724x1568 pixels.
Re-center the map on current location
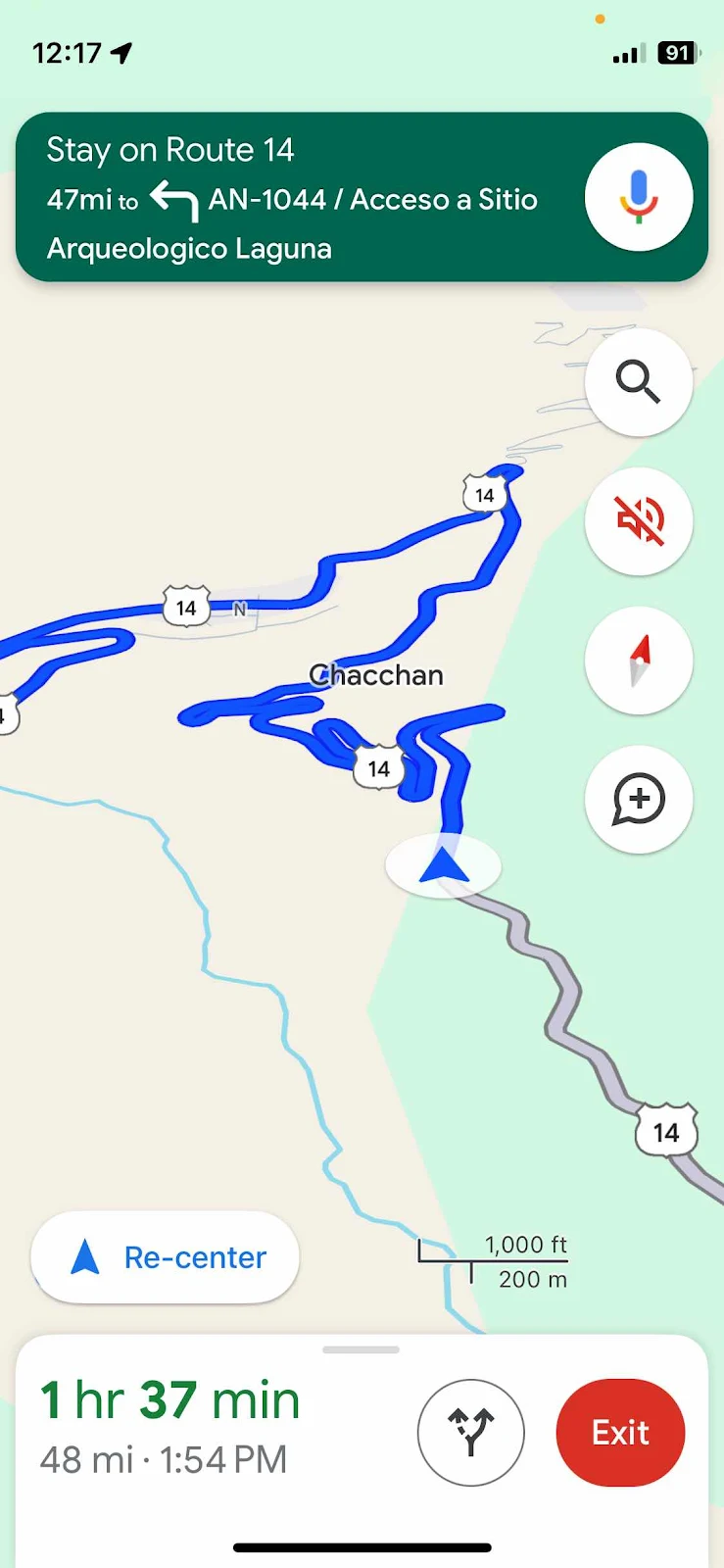tap(166, 1257)
